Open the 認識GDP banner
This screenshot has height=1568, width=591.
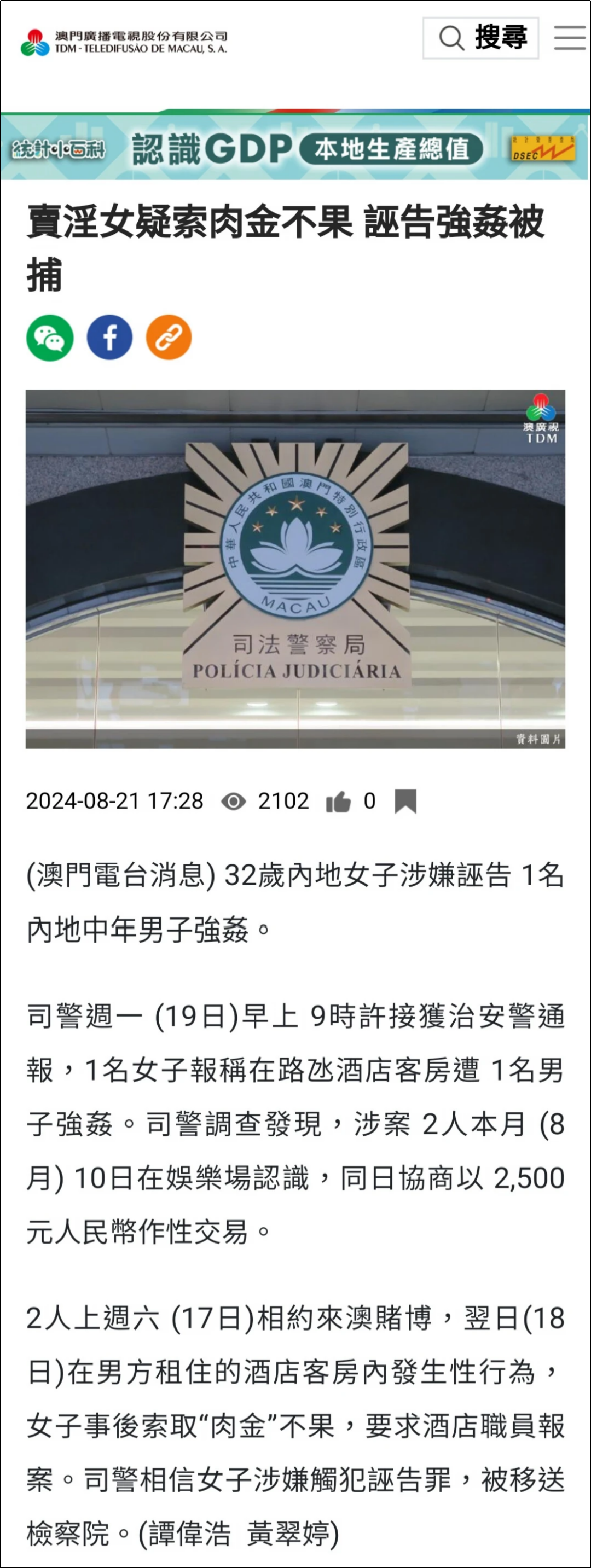295,148
